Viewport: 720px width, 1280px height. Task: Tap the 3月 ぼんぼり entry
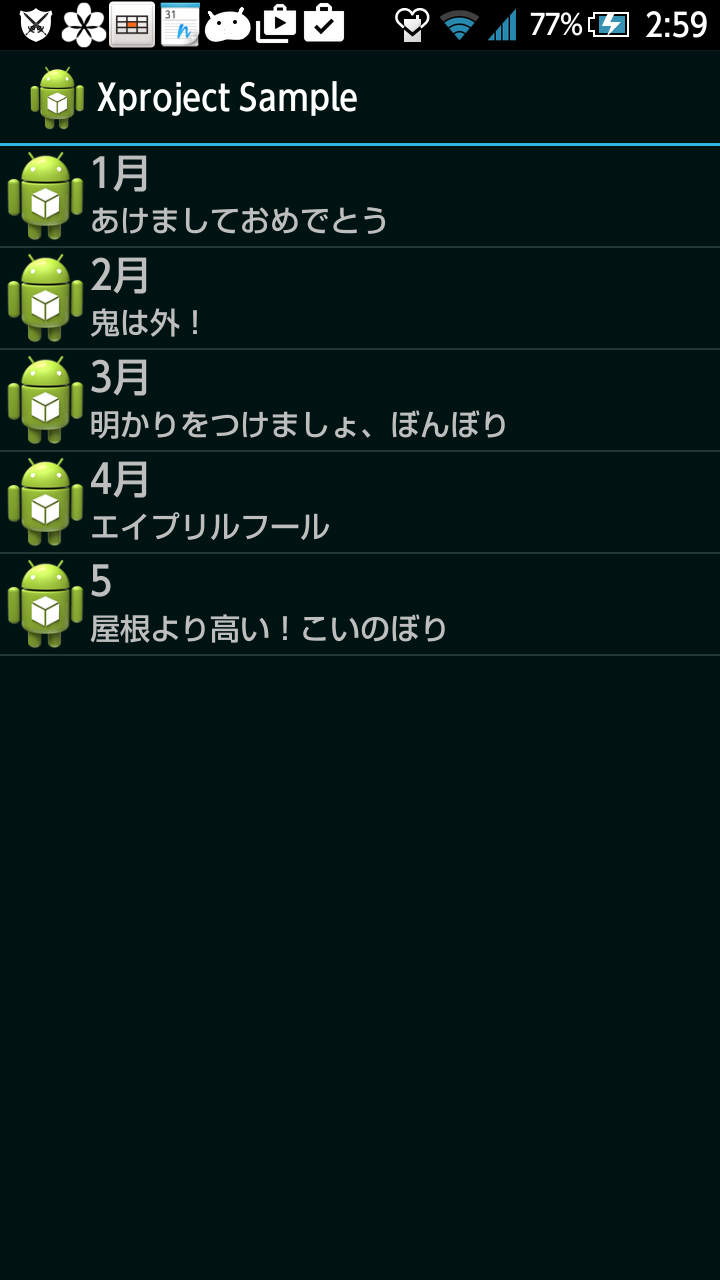click(360, 401)
